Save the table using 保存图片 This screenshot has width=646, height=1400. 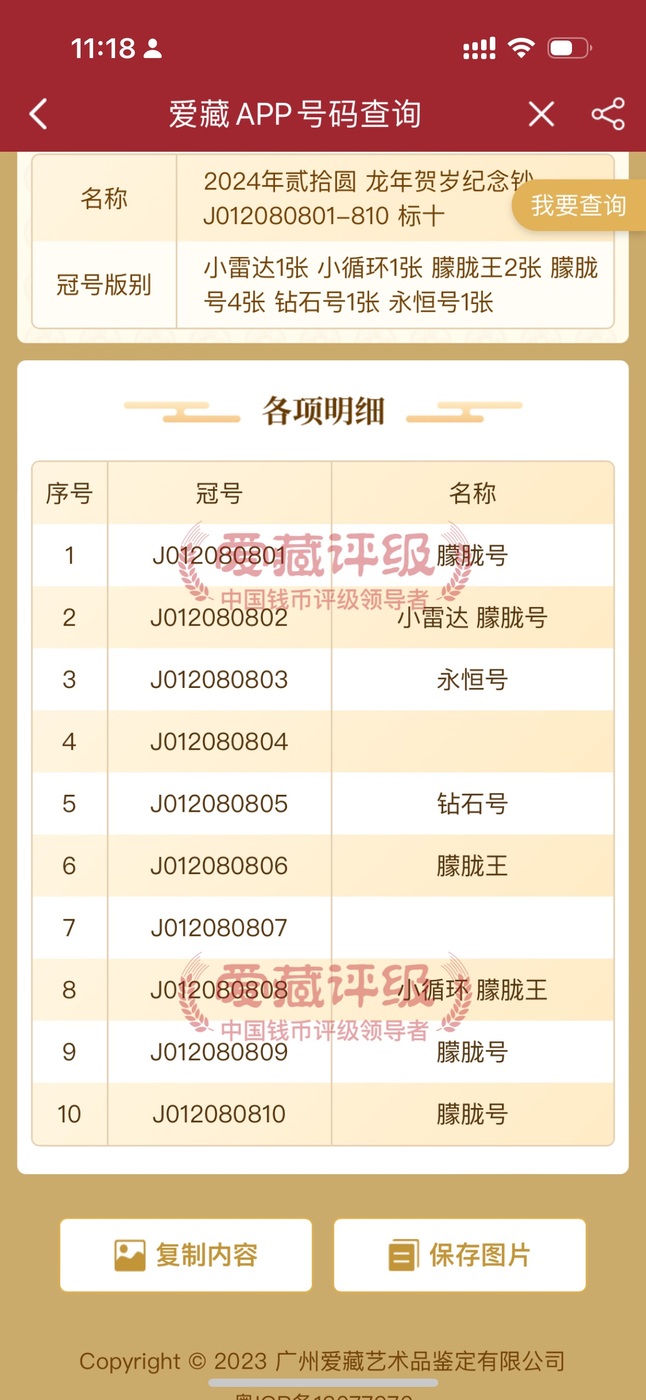tap(460, 1255)
